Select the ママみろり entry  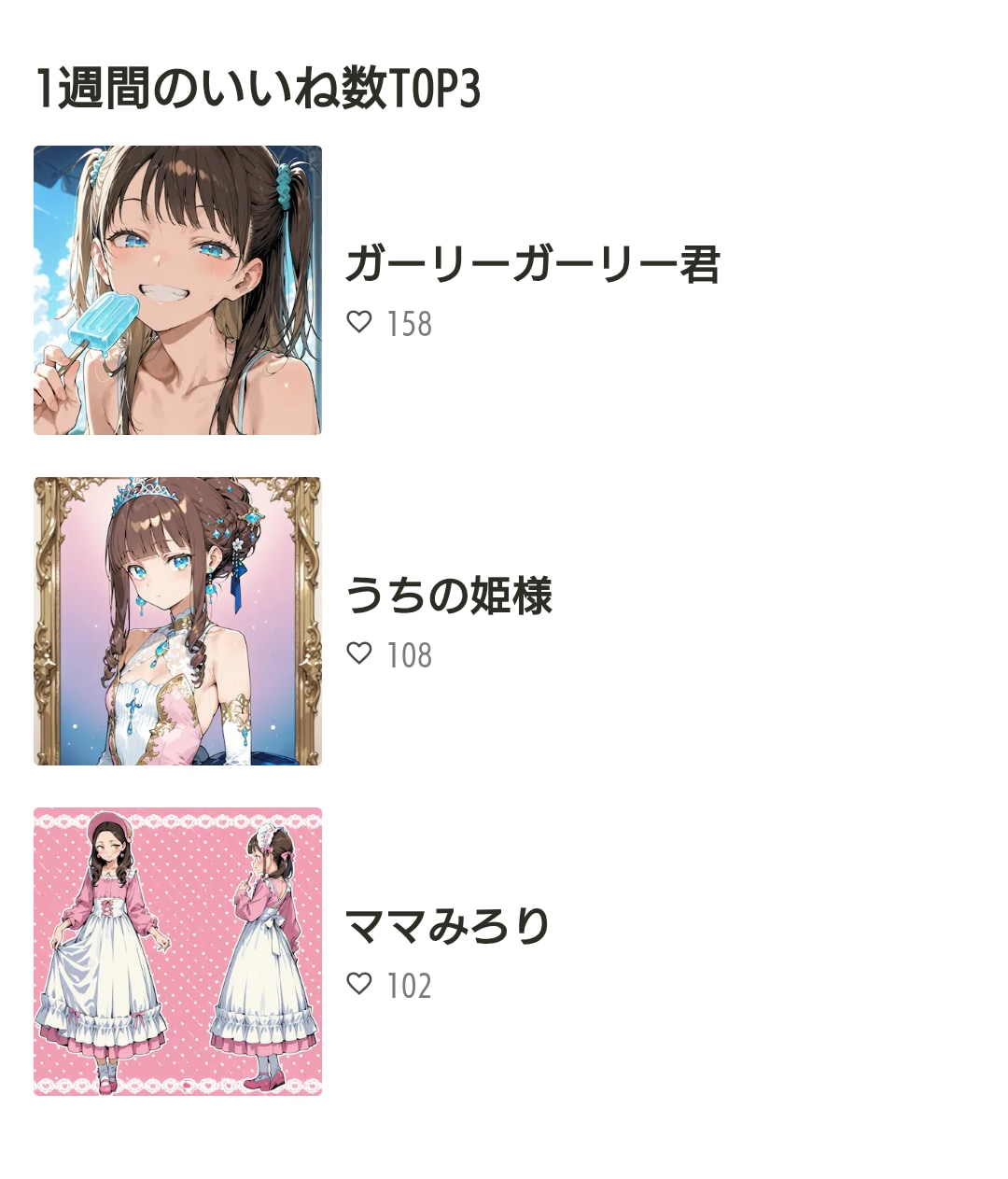pyautogui.click(x=447, y=927)
